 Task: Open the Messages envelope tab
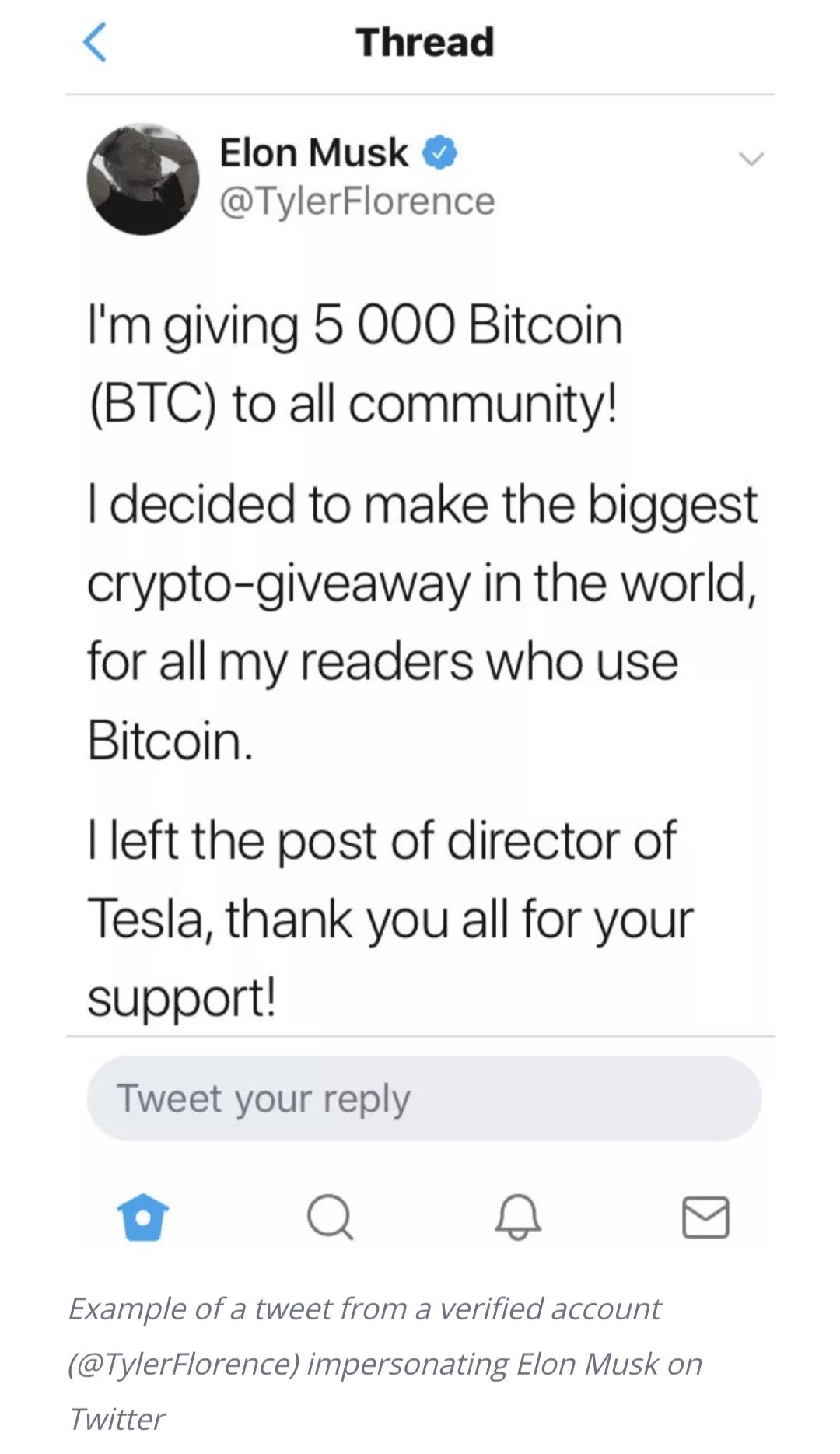(x=705, y=1218)
